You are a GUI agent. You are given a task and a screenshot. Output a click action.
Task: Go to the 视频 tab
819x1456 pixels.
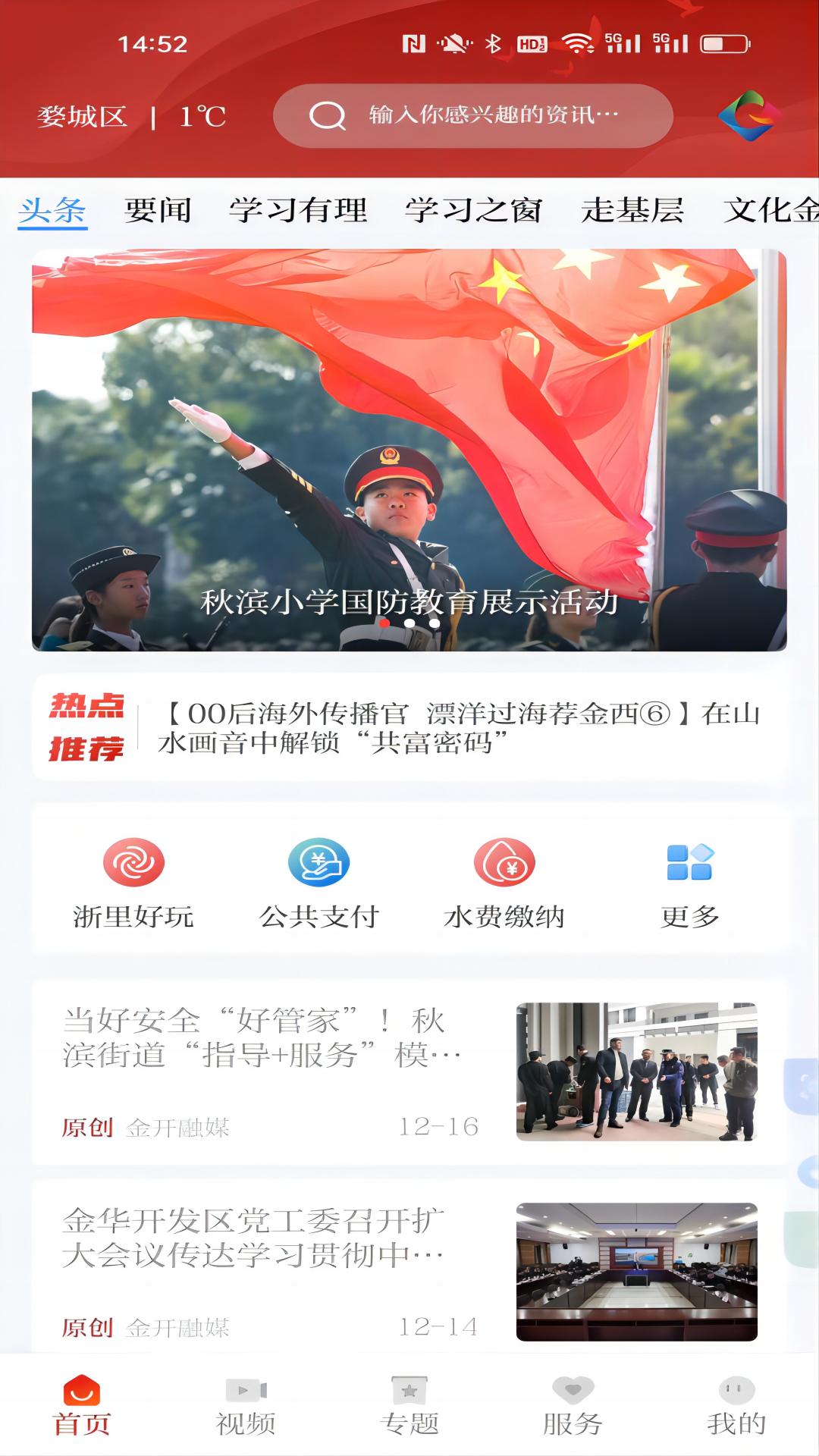point(246,1406)
